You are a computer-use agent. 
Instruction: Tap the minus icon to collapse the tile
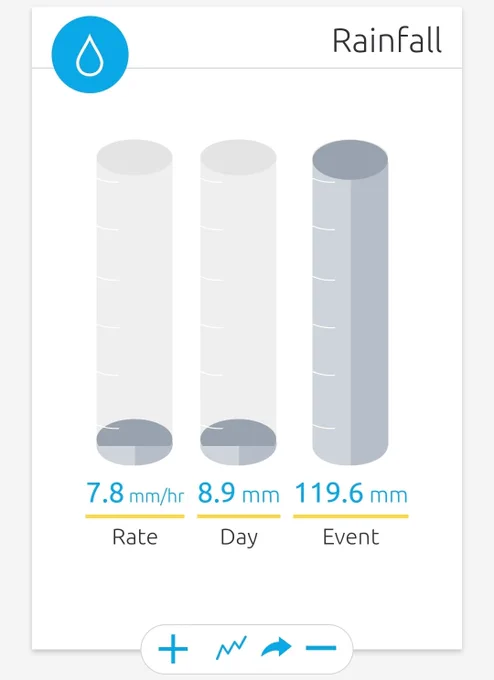(321, 648)
